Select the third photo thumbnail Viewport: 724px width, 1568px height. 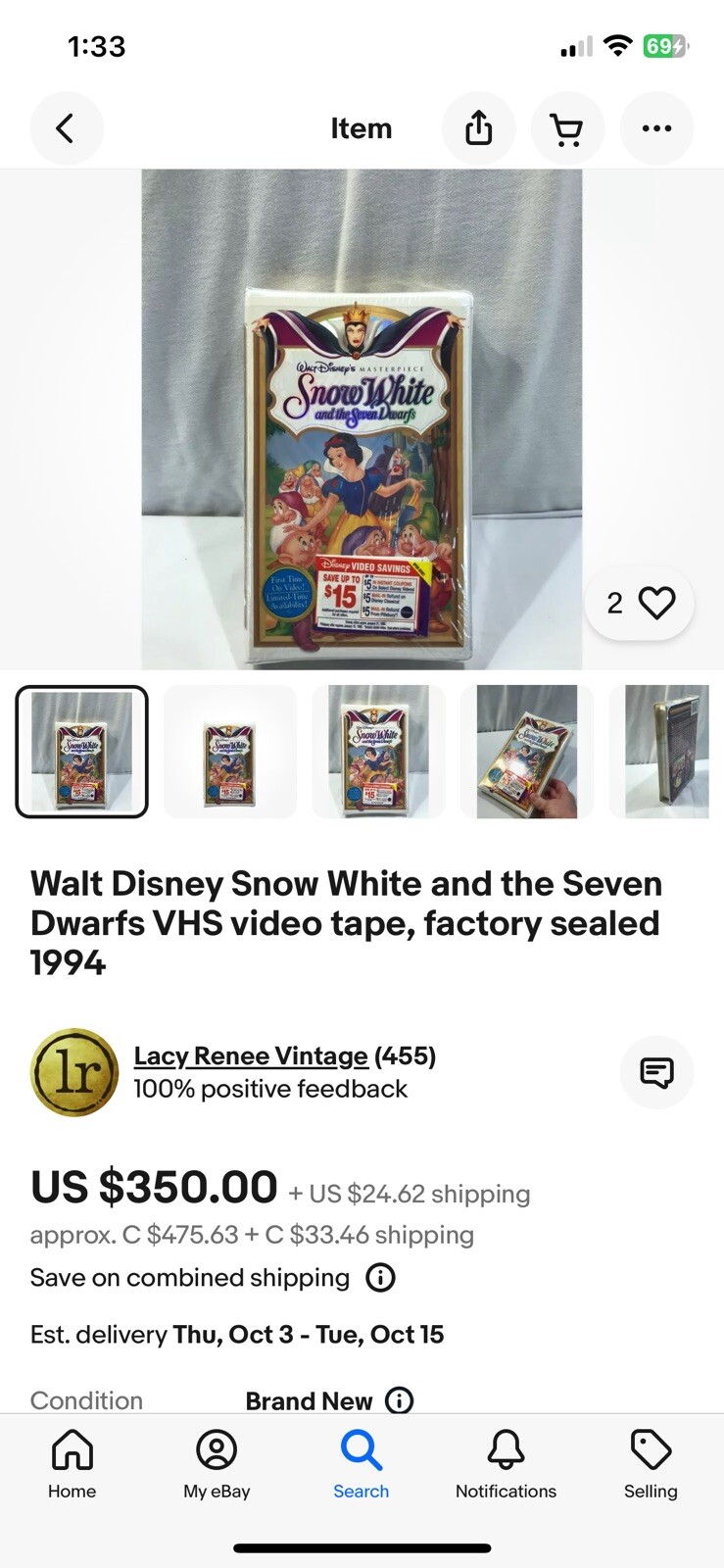(378, 752)
